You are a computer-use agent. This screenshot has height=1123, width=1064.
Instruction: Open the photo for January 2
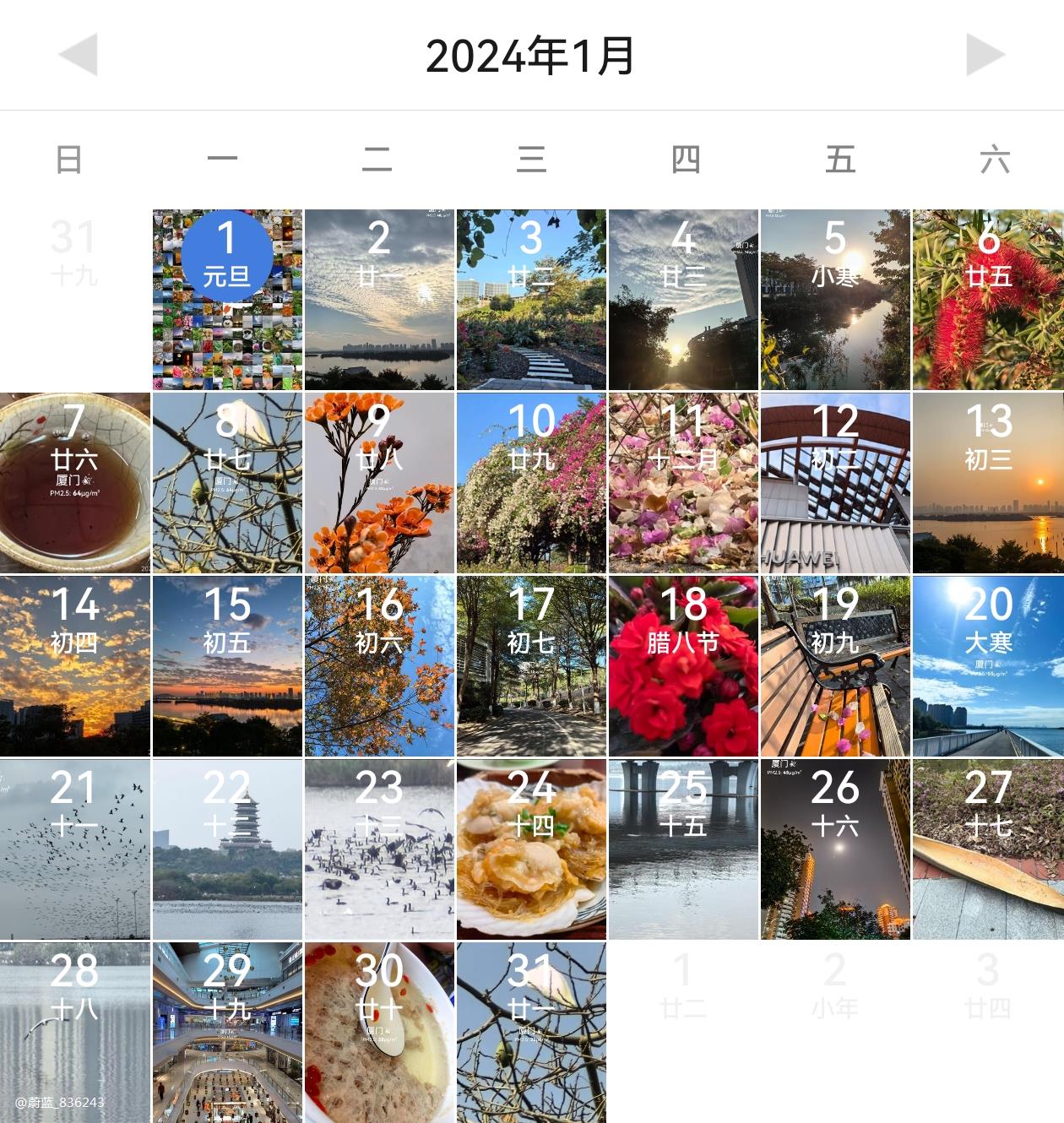[379, 300]
